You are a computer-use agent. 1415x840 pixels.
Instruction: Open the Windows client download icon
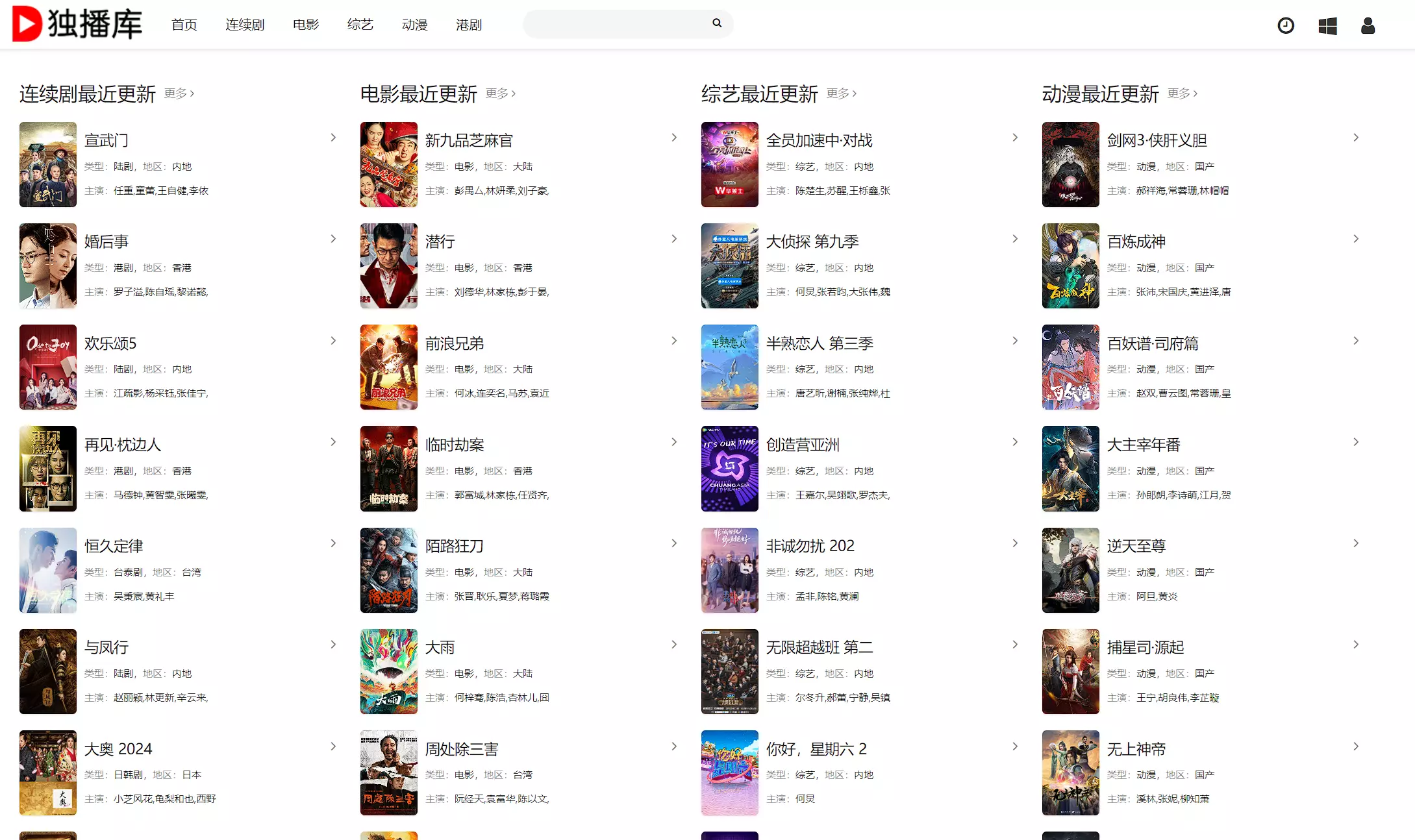(x=1327, y=25)
